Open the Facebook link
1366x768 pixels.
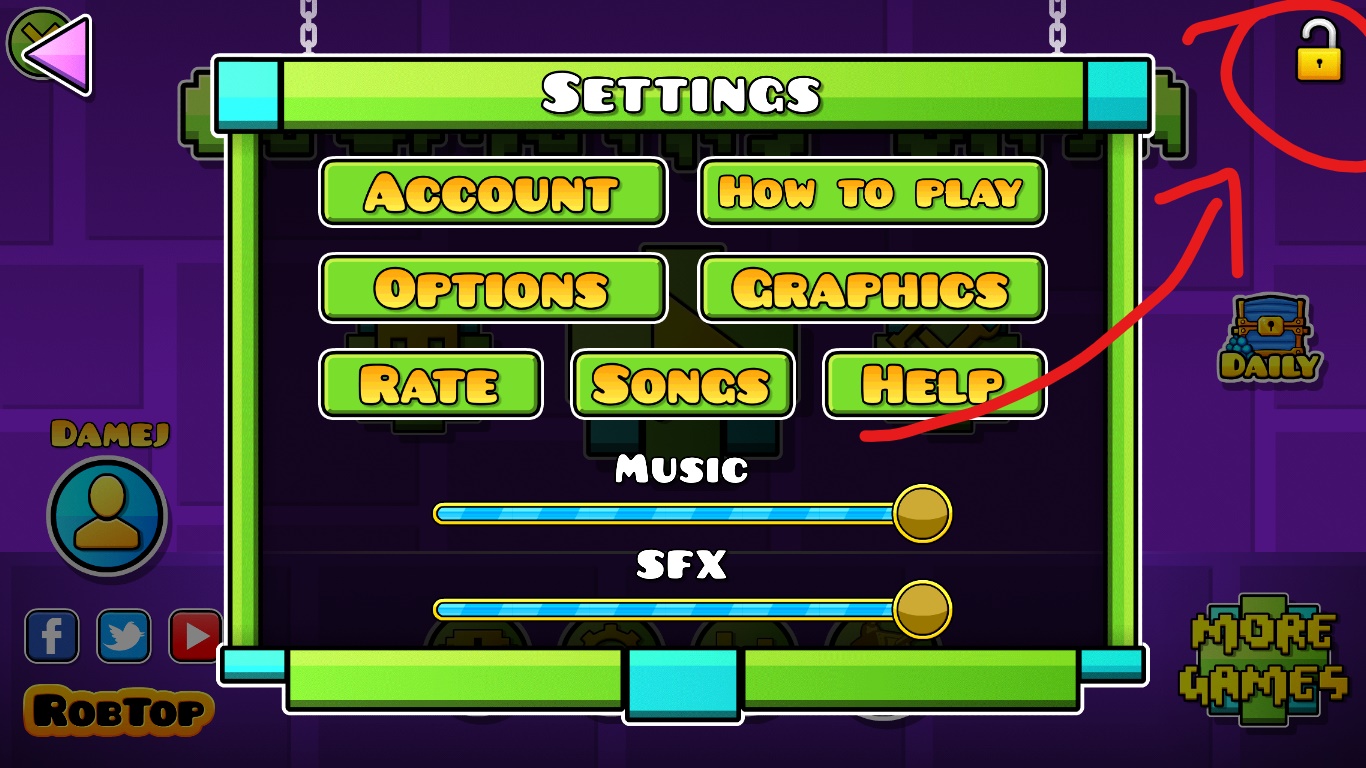(x=52, y=636)
